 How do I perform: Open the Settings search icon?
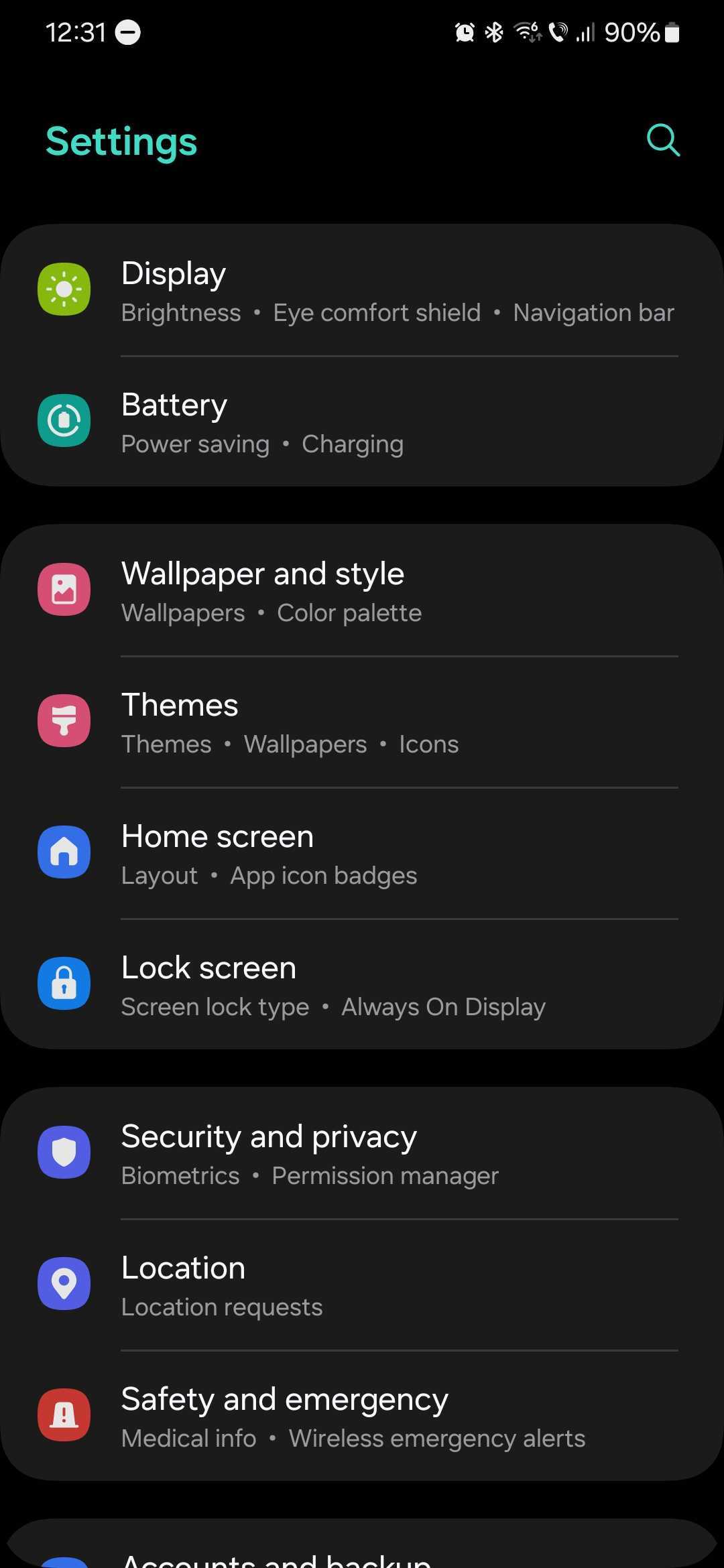tap(663, 141)
